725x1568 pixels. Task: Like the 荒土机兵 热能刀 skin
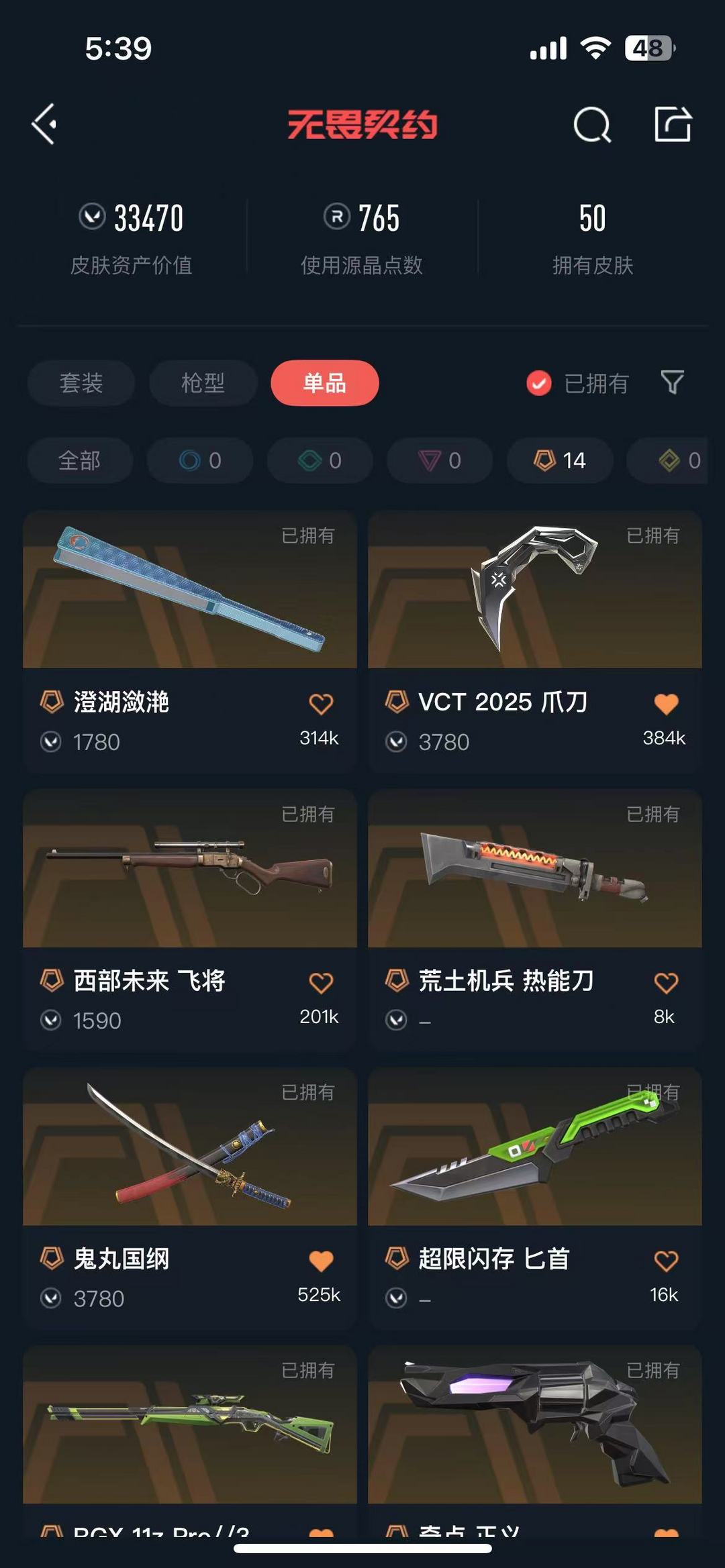pyautogui.click(x=666, y=983)
